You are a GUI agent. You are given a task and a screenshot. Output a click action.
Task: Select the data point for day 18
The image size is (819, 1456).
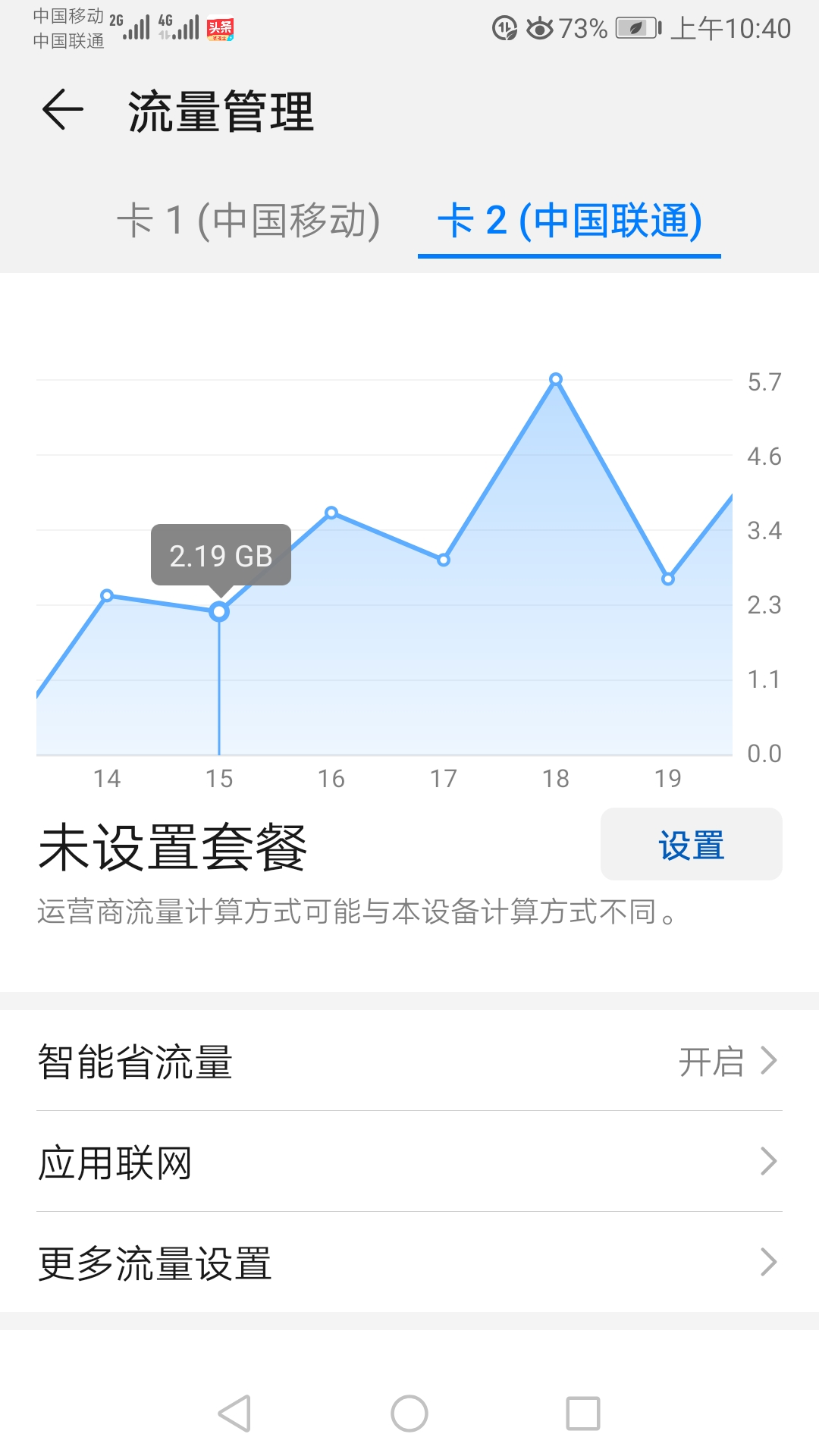(556, 377)
